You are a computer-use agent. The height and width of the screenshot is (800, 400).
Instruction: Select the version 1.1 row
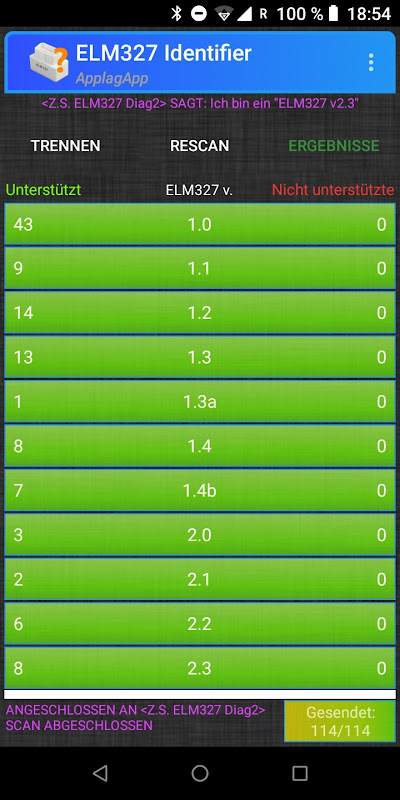click(x=200, y=268)
